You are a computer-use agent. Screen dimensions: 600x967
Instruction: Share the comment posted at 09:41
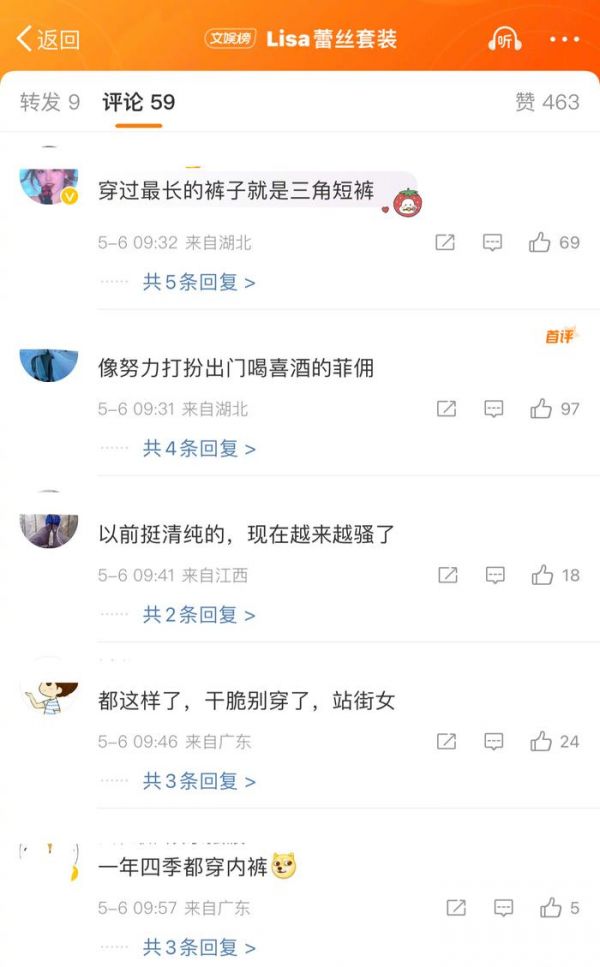coord(447,575)
